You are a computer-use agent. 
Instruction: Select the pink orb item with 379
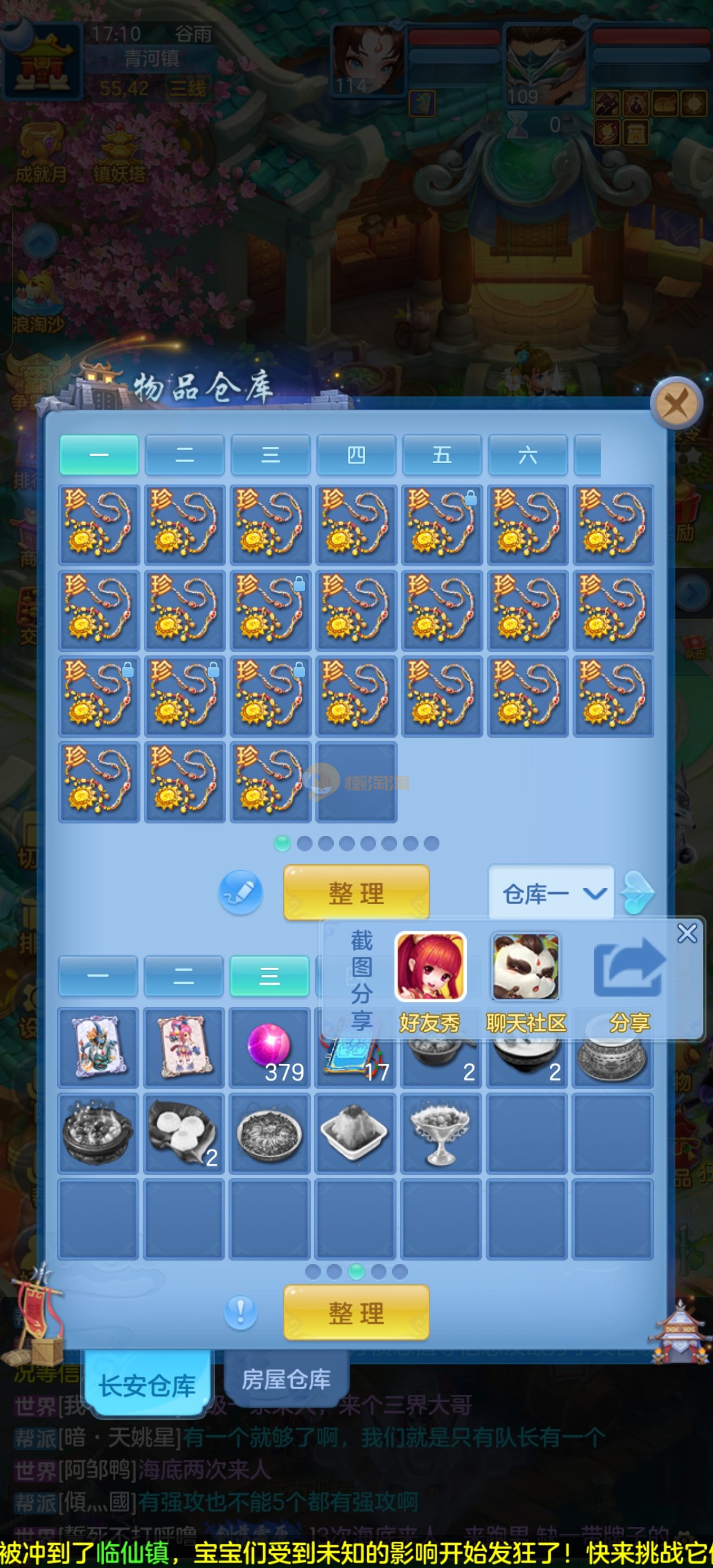(269, 1047)
